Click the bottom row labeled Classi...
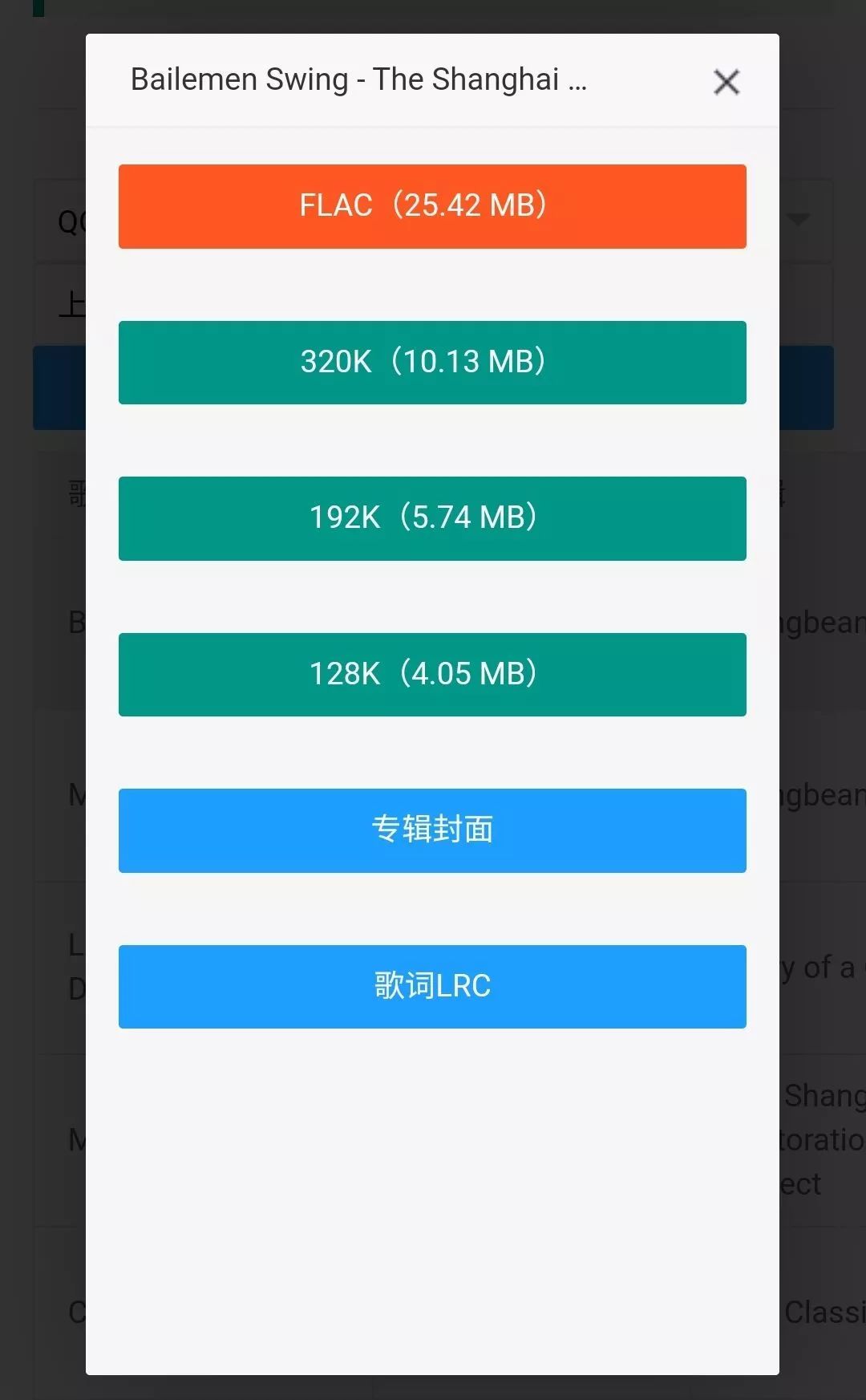The image size is (866, 1400). point(826,1312)
